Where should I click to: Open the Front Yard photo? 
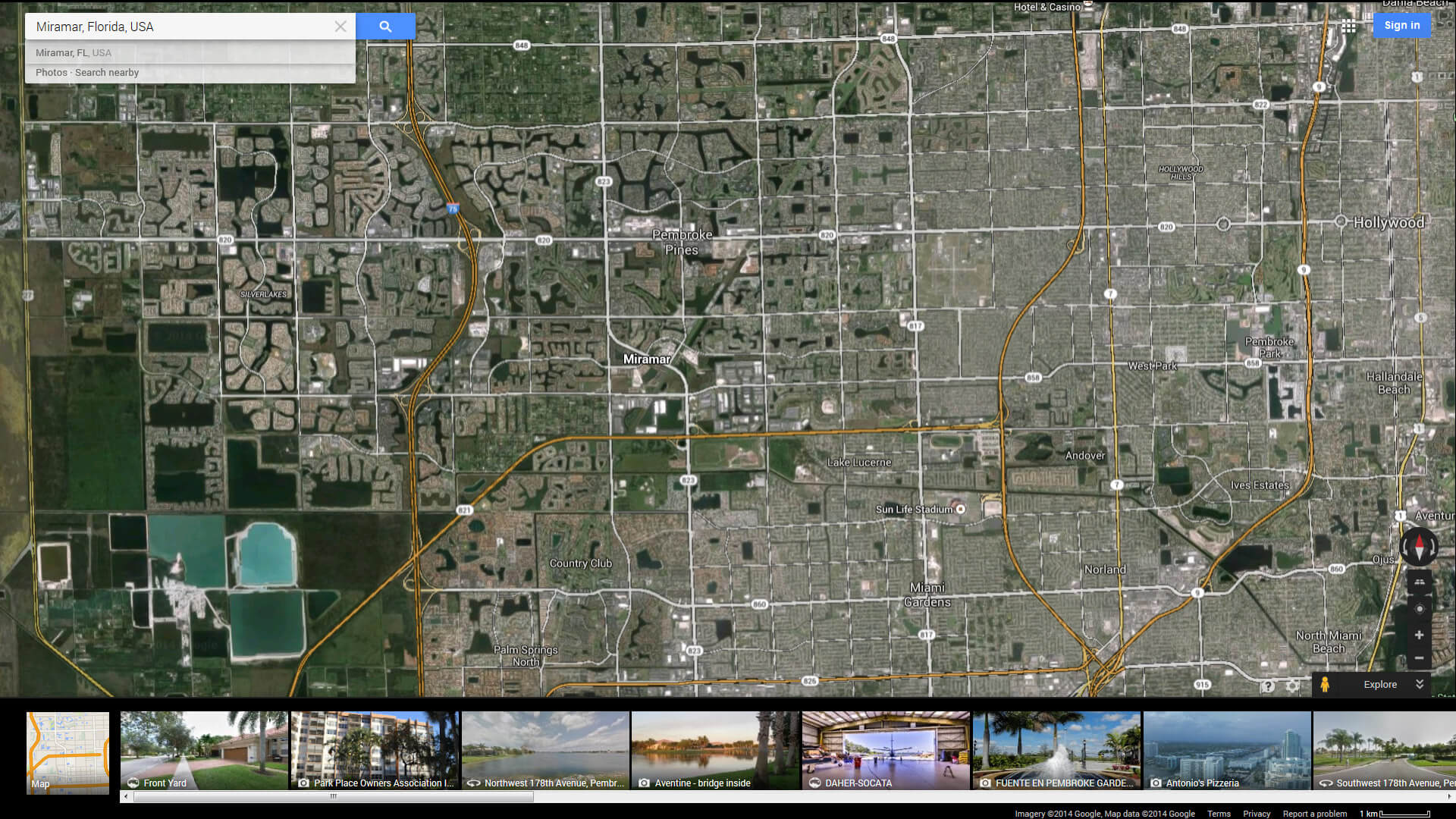(x=203, y=751)
